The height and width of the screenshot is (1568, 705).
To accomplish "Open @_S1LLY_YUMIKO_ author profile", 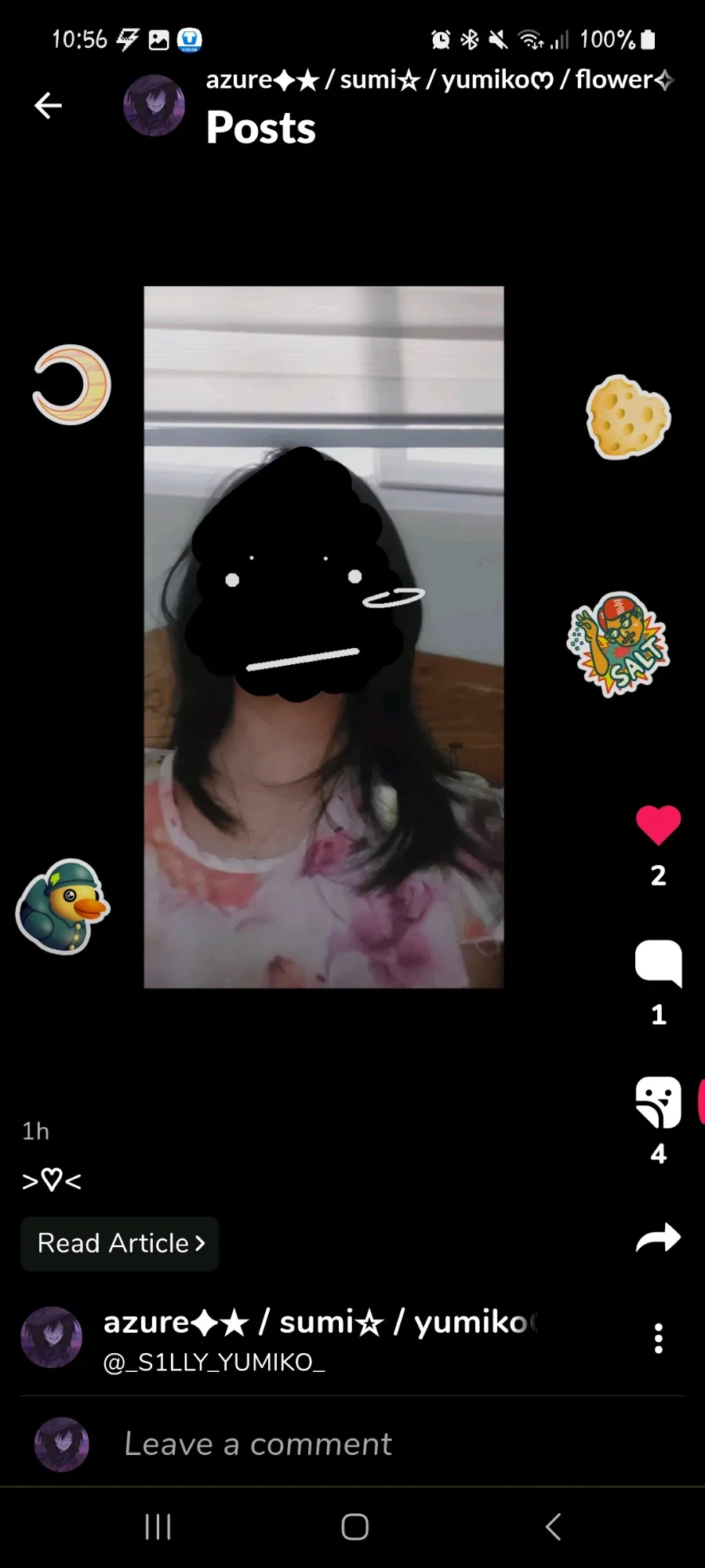I will 213,1362.
